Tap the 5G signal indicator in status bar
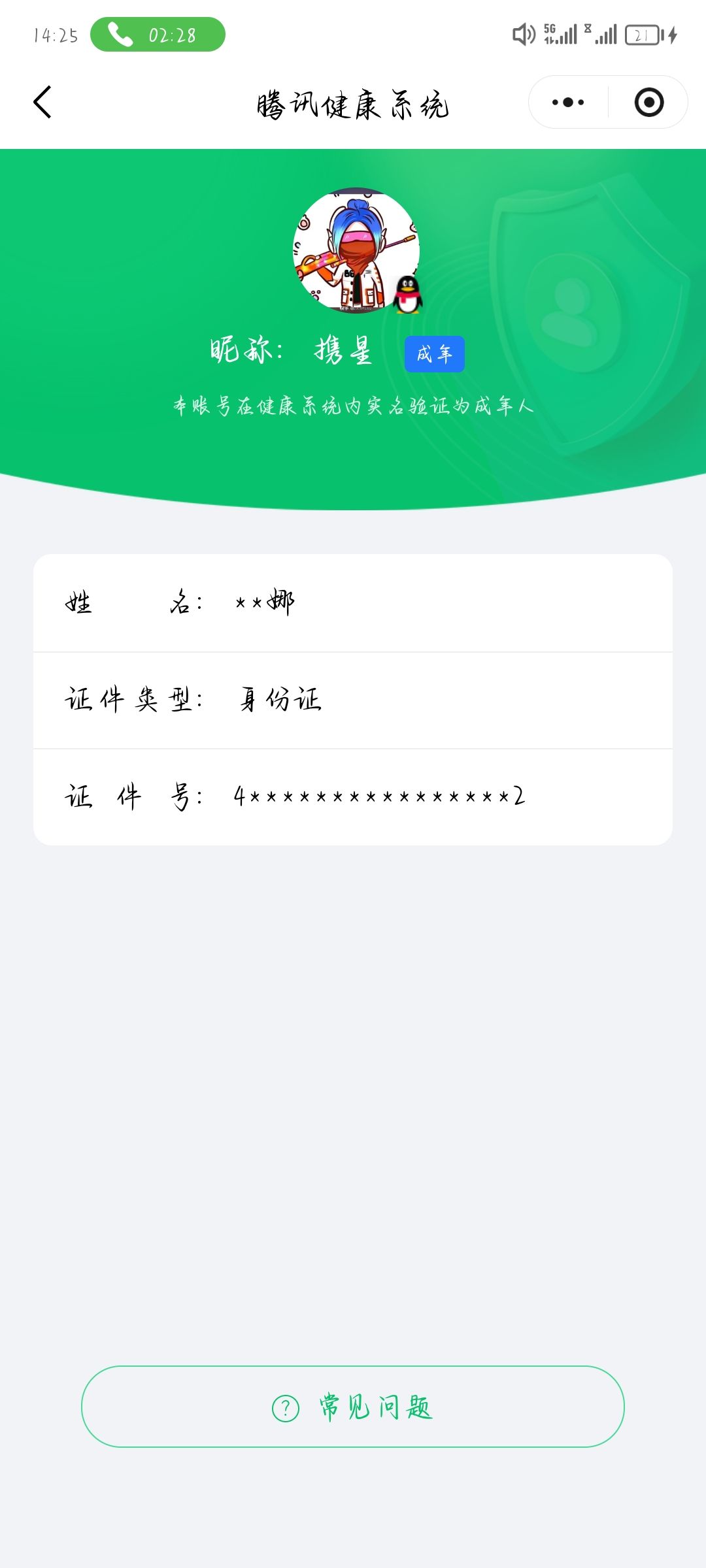The width and height of the screenshot is (706, 1568). (559, 34)
